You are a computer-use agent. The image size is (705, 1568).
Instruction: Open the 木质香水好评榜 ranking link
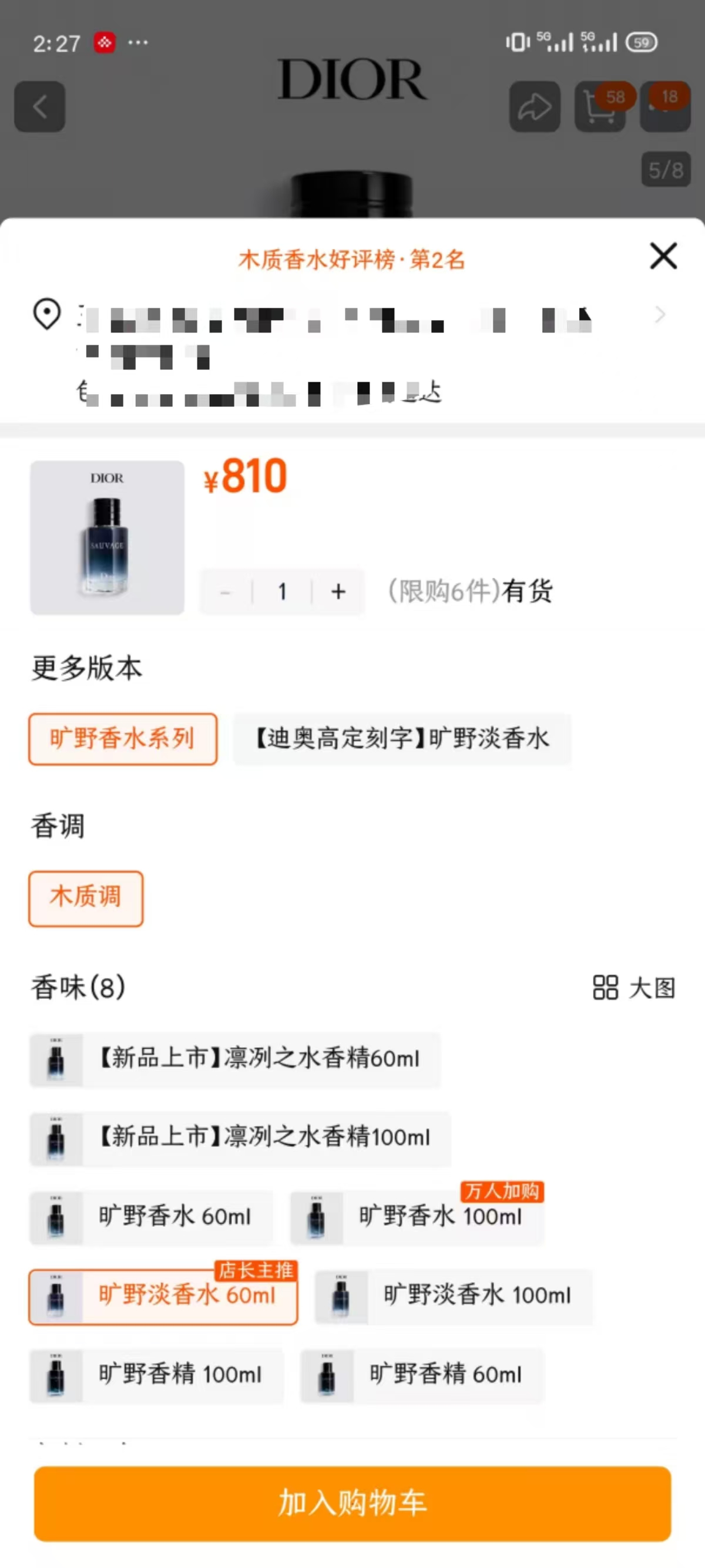(351, 260)
